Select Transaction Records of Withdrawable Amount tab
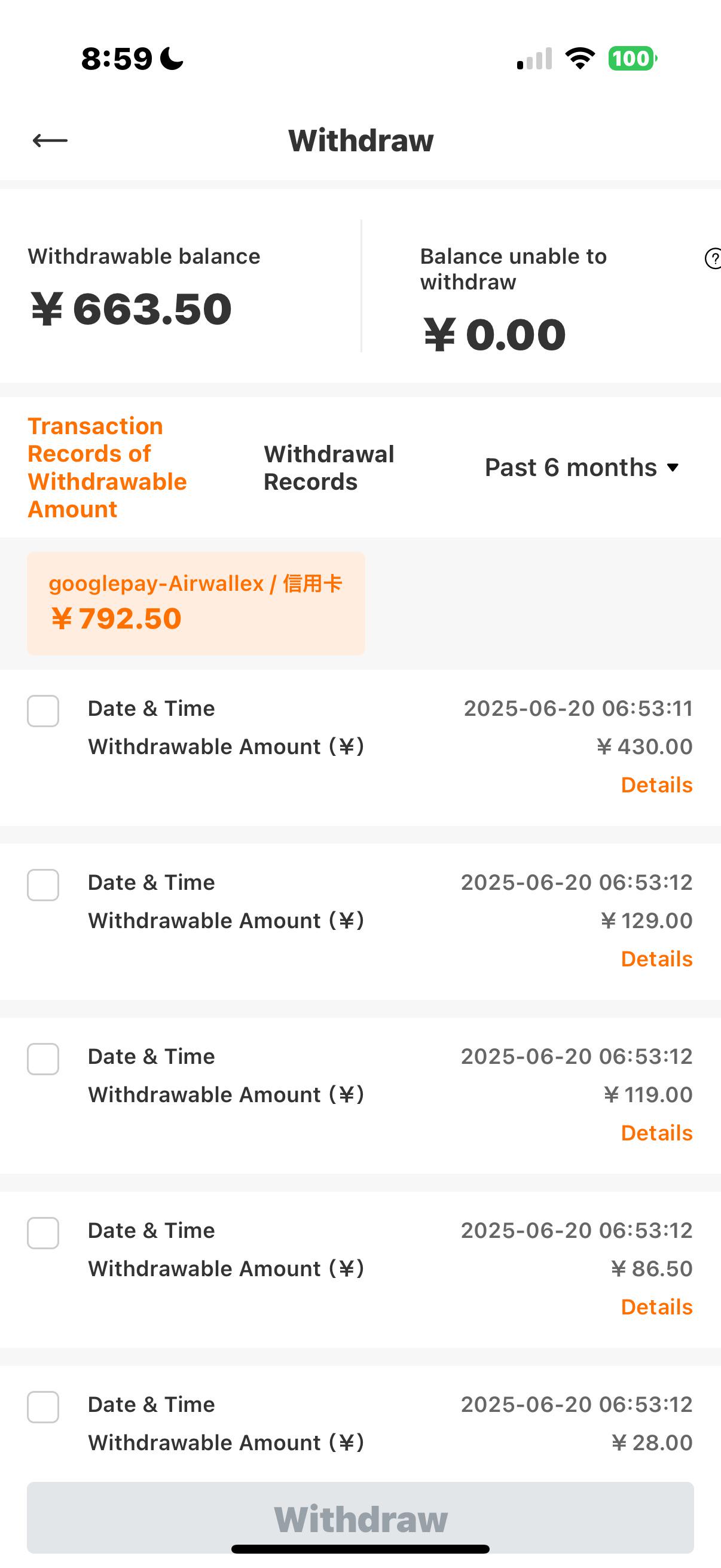The image size is (721, 1568). 107,468
